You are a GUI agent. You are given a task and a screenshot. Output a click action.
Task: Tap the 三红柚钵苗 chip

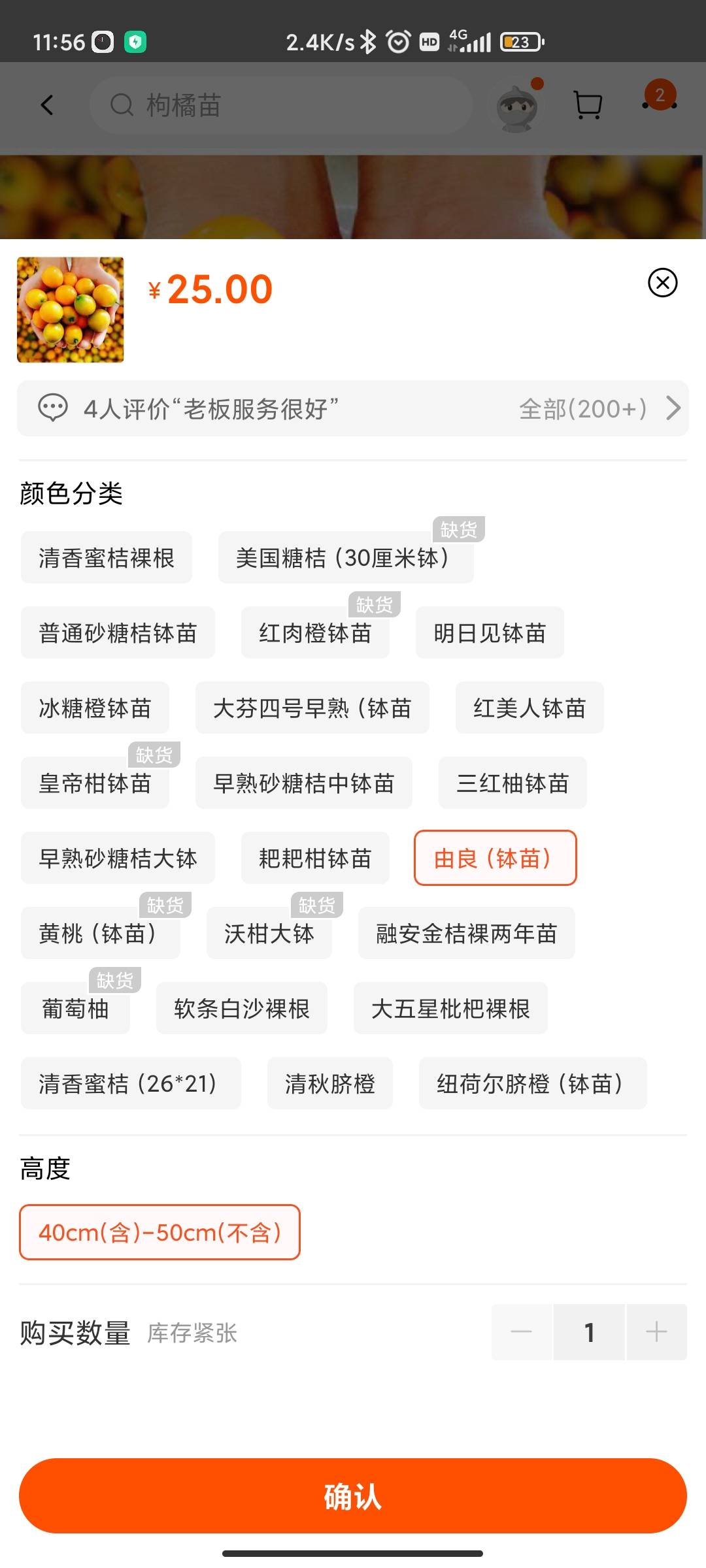coord(513,783)
